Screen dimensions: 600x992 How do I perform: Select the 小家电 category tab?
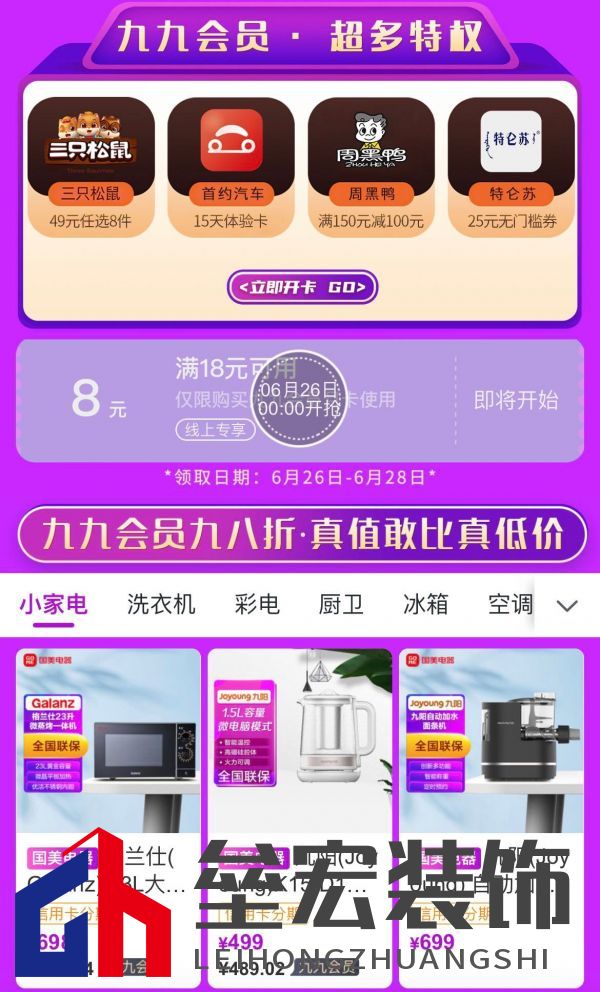click(x=53, y=604)
